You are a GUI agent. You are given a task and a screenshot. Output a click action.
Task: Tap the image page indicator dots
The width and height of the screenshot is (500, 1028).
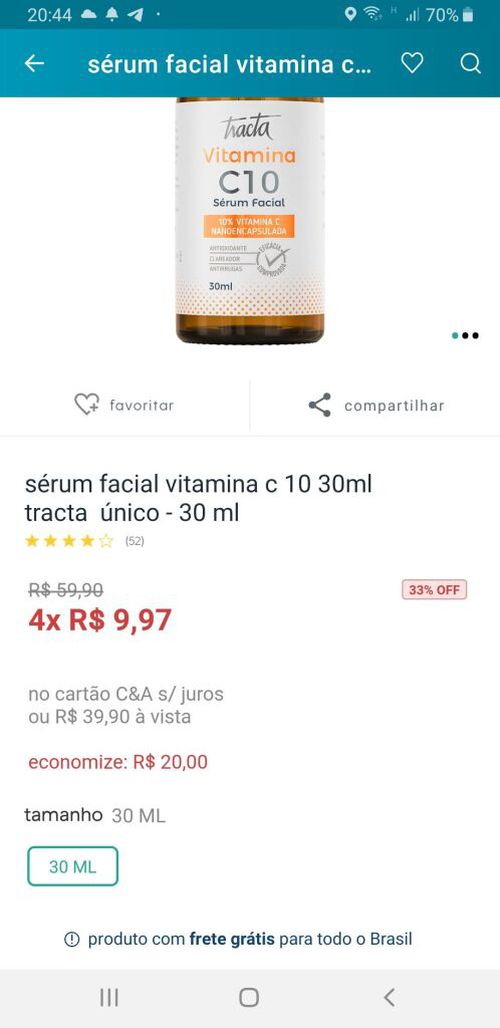(x=465, y=336)
